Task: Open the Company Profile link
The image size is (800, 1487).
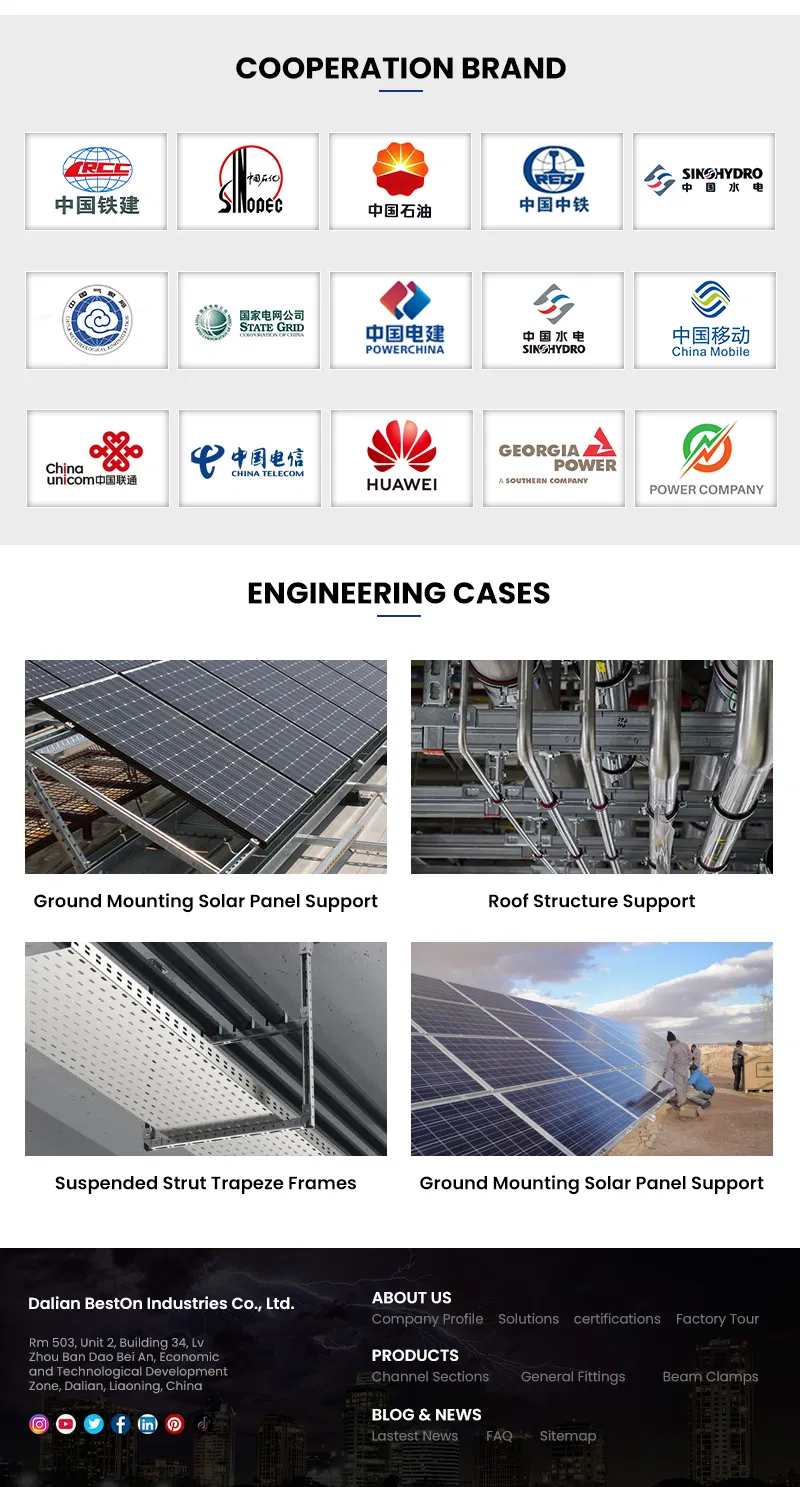Action: pos(427,1319)
